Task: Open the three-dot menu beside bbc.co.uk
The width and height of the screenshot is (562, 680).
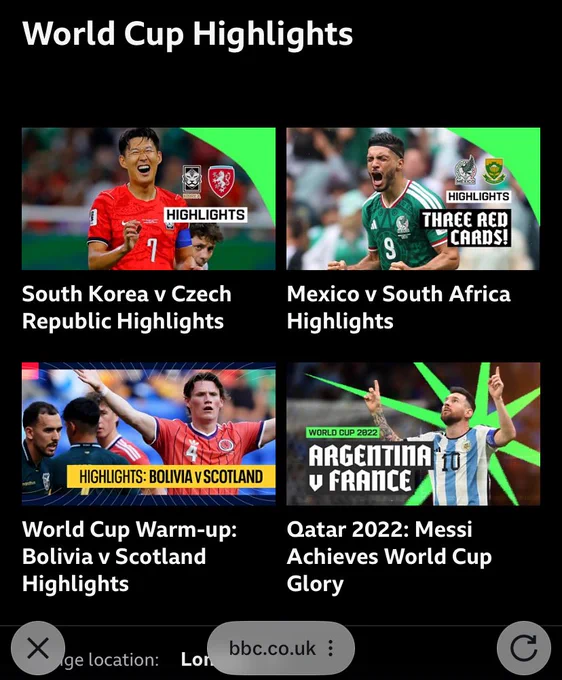Action: (x=331, y=648)
